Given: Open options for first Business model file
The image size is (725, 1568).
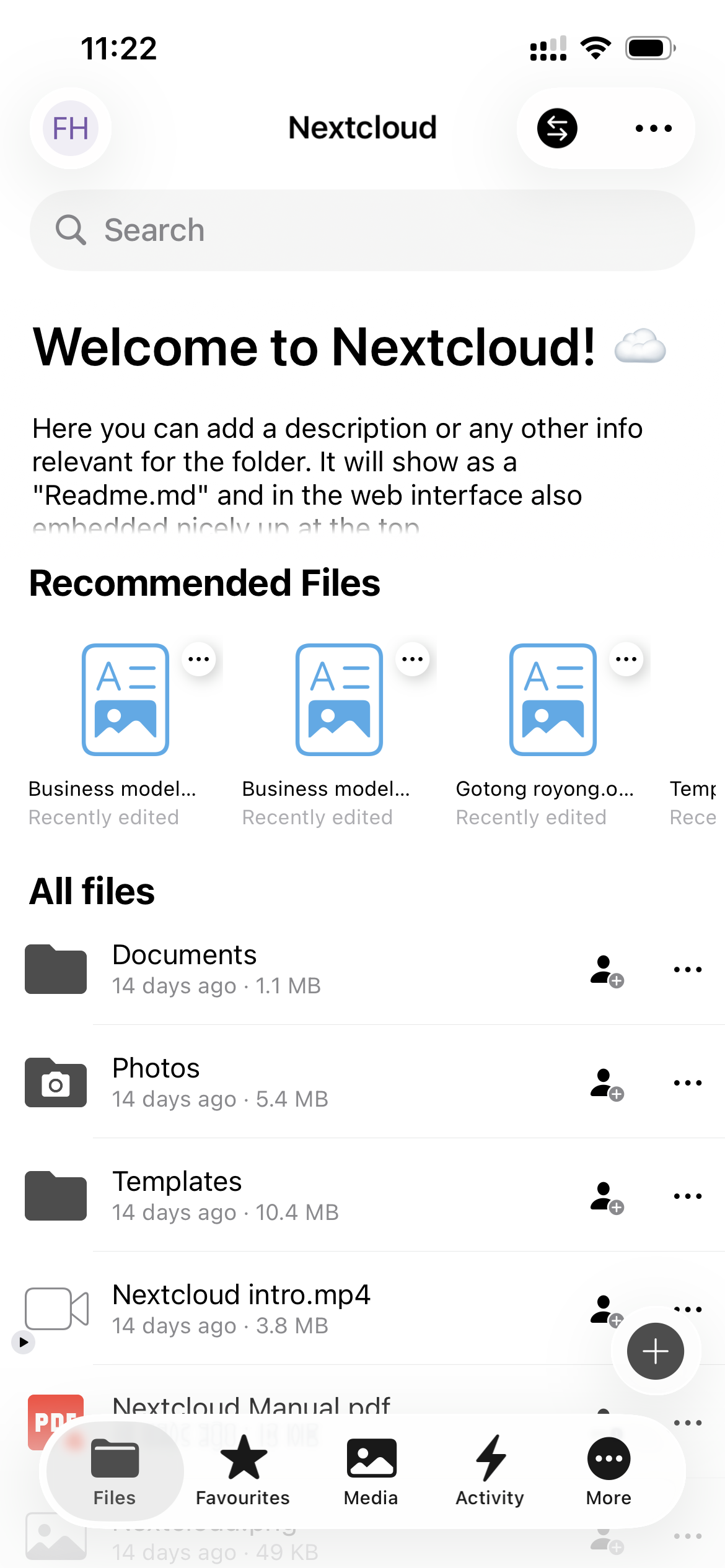Looking at the screenshot, I should (x=199, y=660).
